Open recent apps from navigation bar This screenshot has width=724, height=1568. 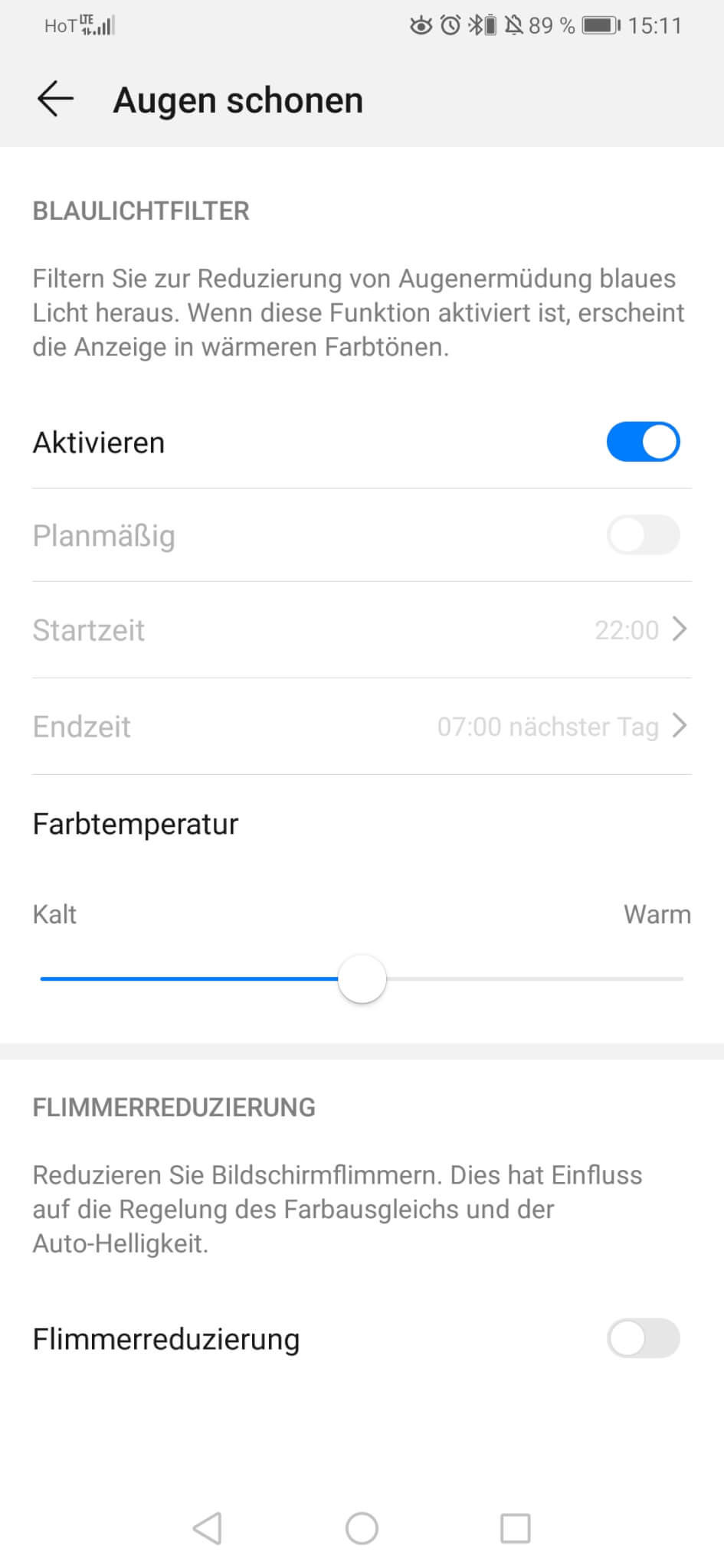515,1528
